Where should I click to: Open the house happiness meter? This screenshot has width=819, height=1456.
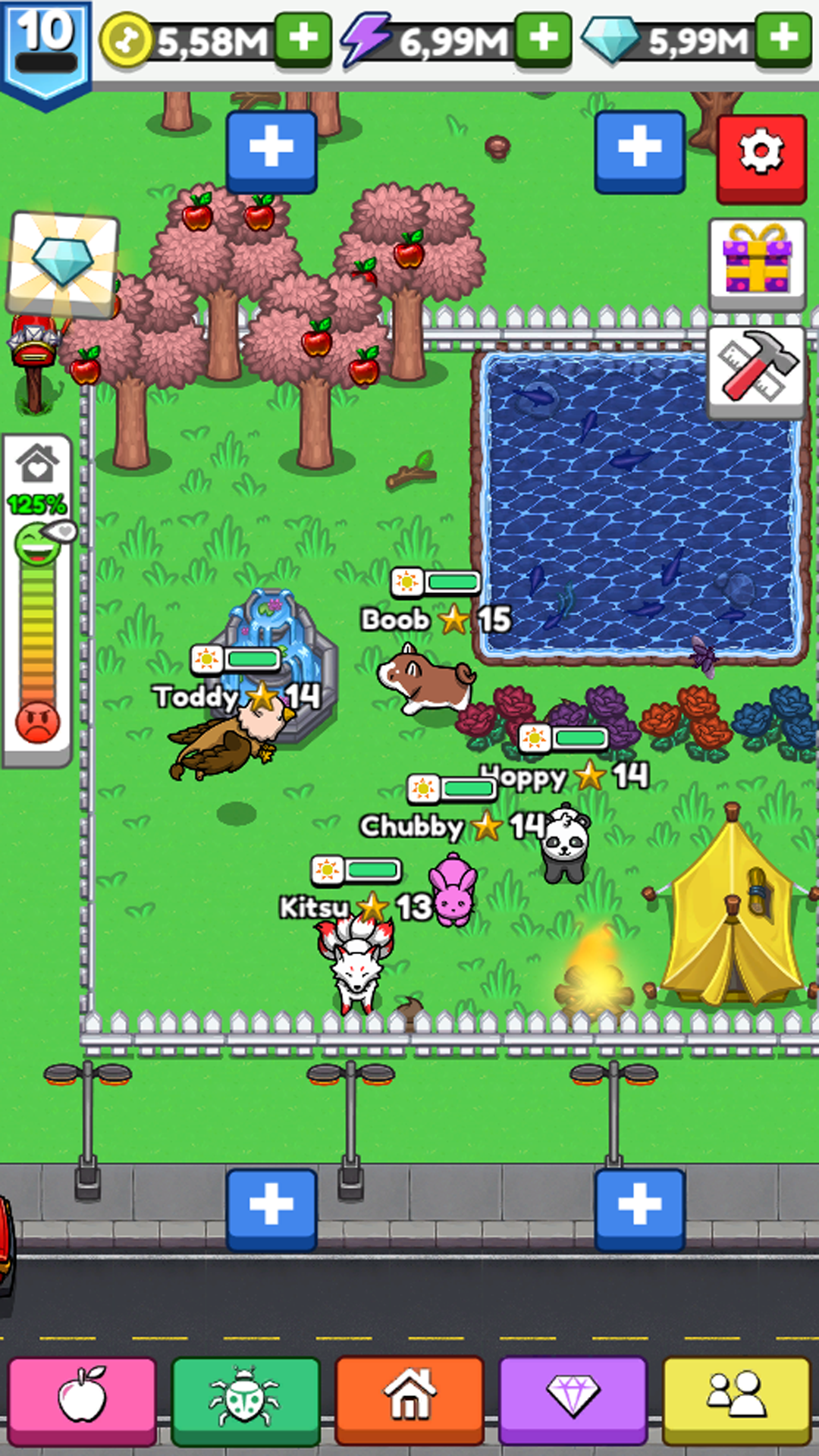[38, 599]
